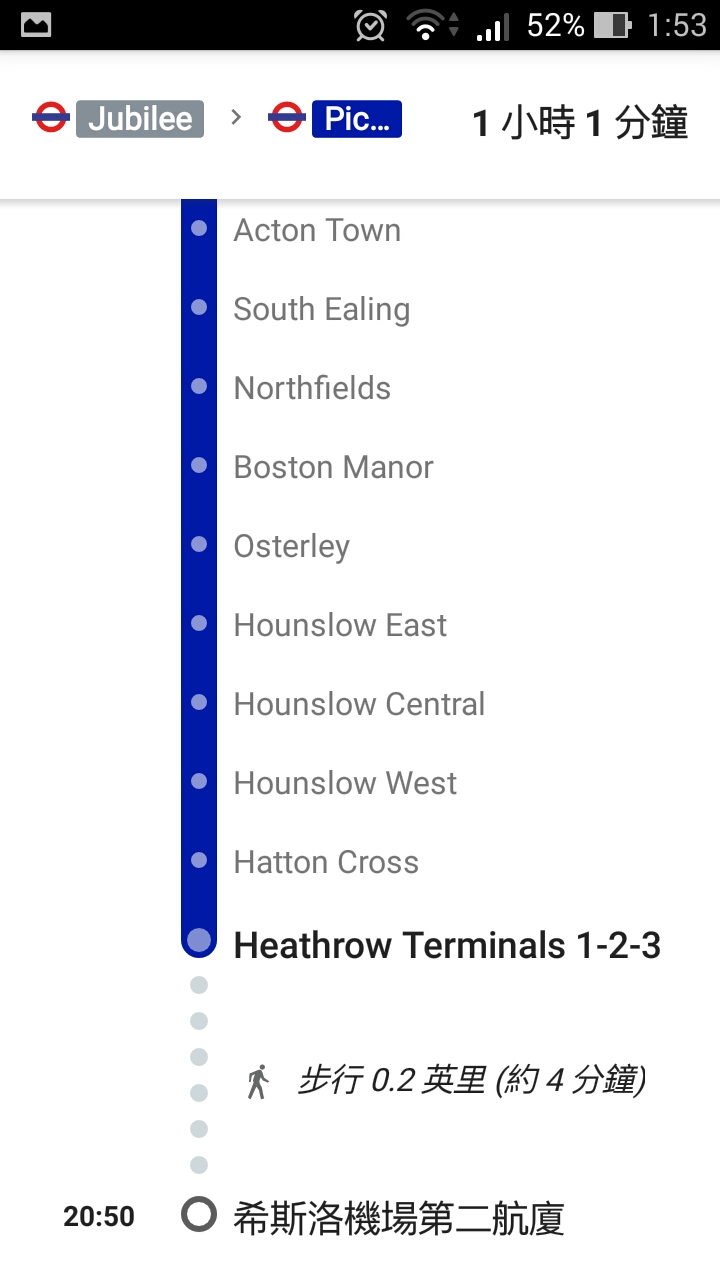Select the Hatton Cross stop
Image resolution: width=720 pixels, height=1280 pixels.
point(326,862)
